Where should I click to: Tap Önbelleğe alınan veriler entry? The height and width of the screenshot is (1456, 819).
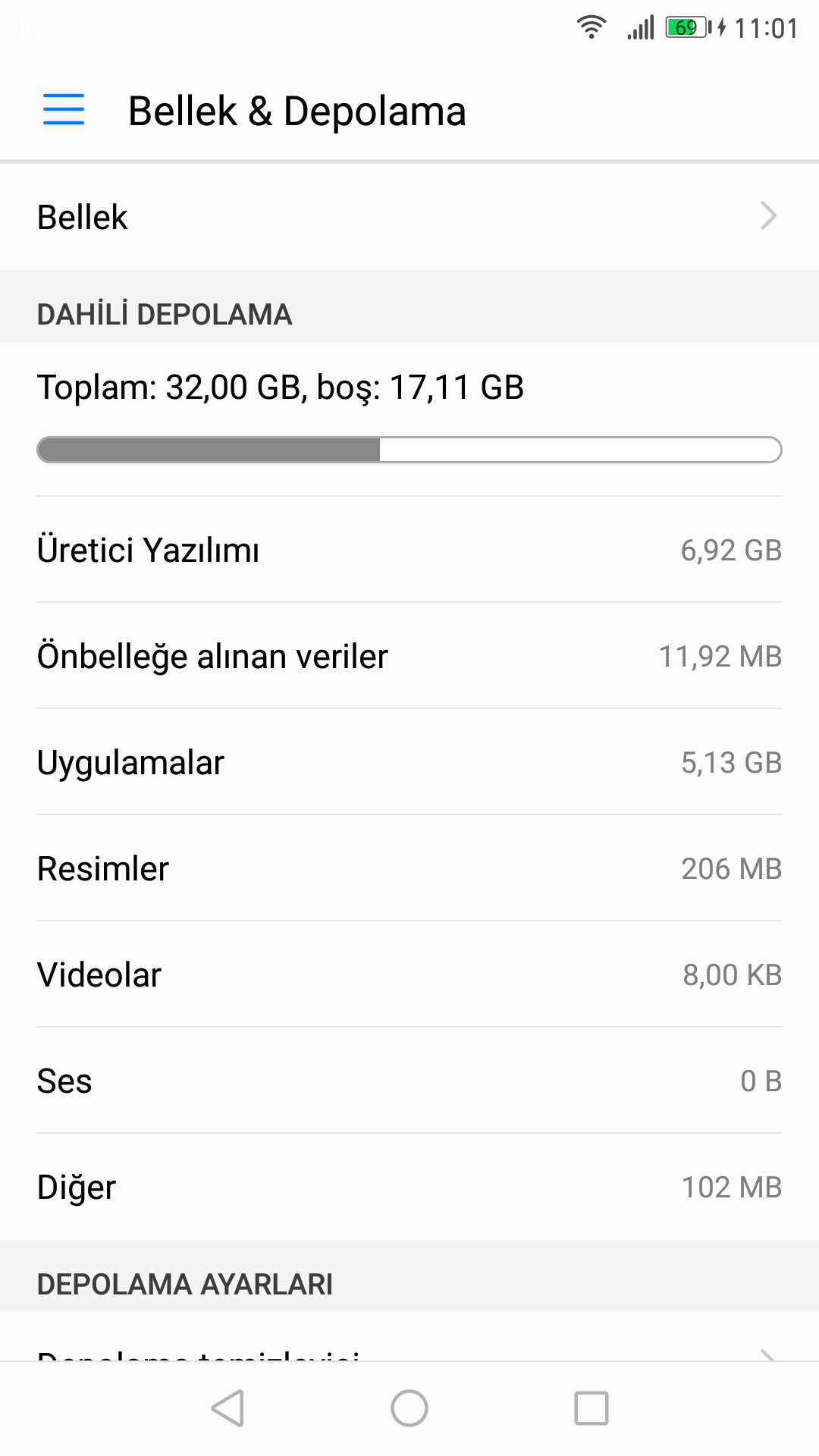pos(409,656)
